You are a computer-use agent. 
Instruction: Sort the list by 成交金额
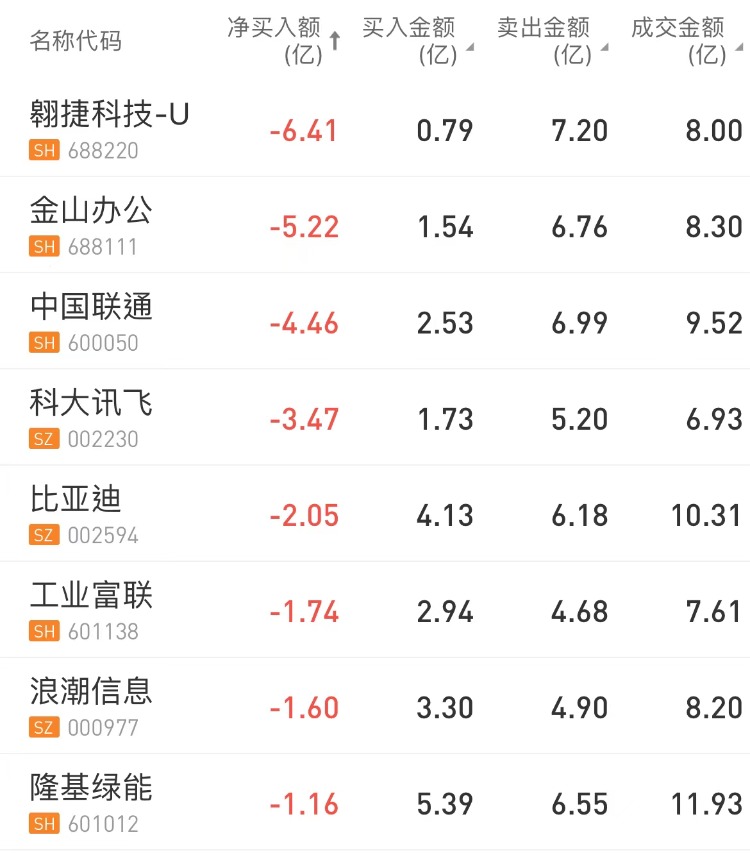pos(685,40)
